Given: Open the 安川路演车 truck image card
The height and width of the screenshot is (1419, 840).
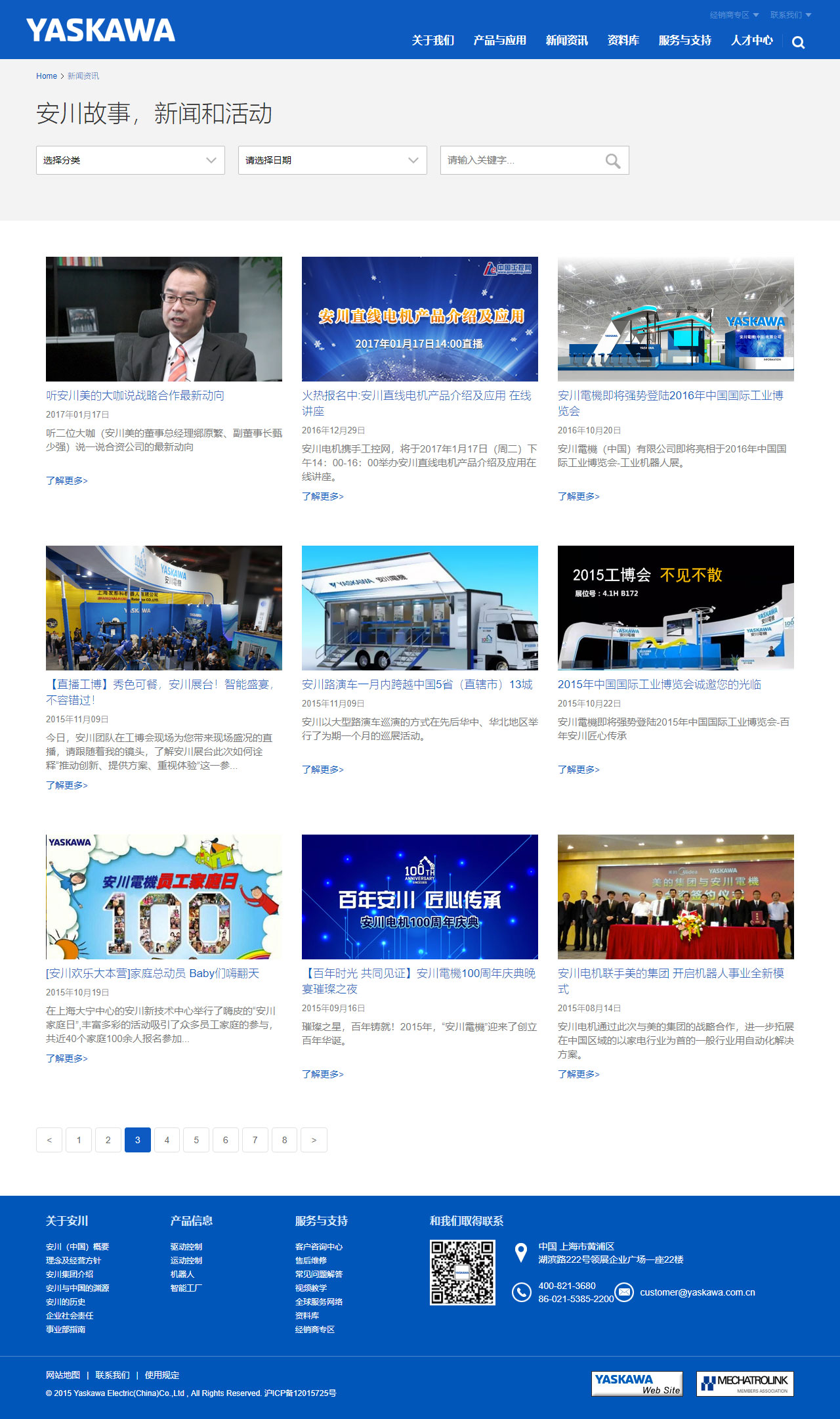Looking at the screenshot, I should pyautogui.click(x=419, y=608).
